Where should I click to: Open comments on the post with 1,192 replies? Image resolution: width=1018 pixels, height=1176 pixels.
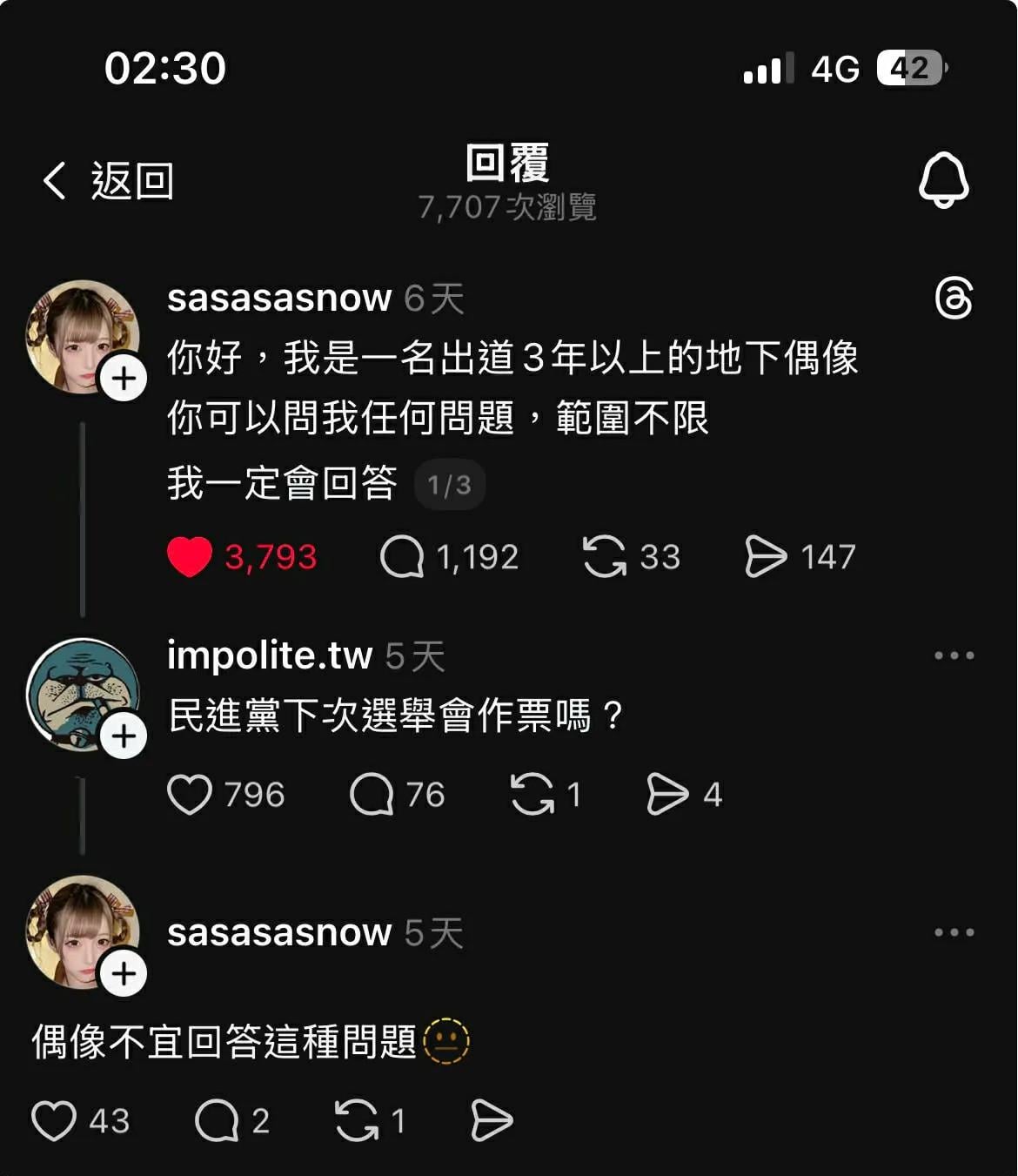[x=402, y=557]
